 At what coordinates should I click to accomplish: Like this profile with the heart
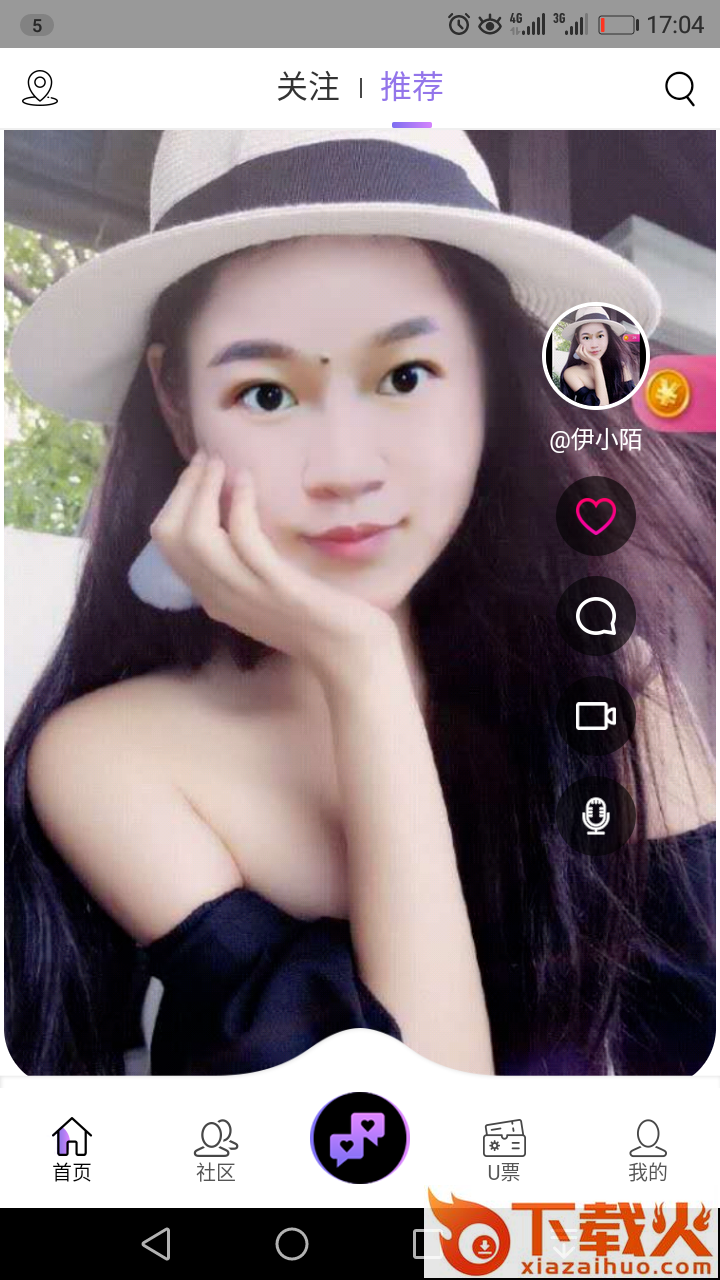coord(596,516)
